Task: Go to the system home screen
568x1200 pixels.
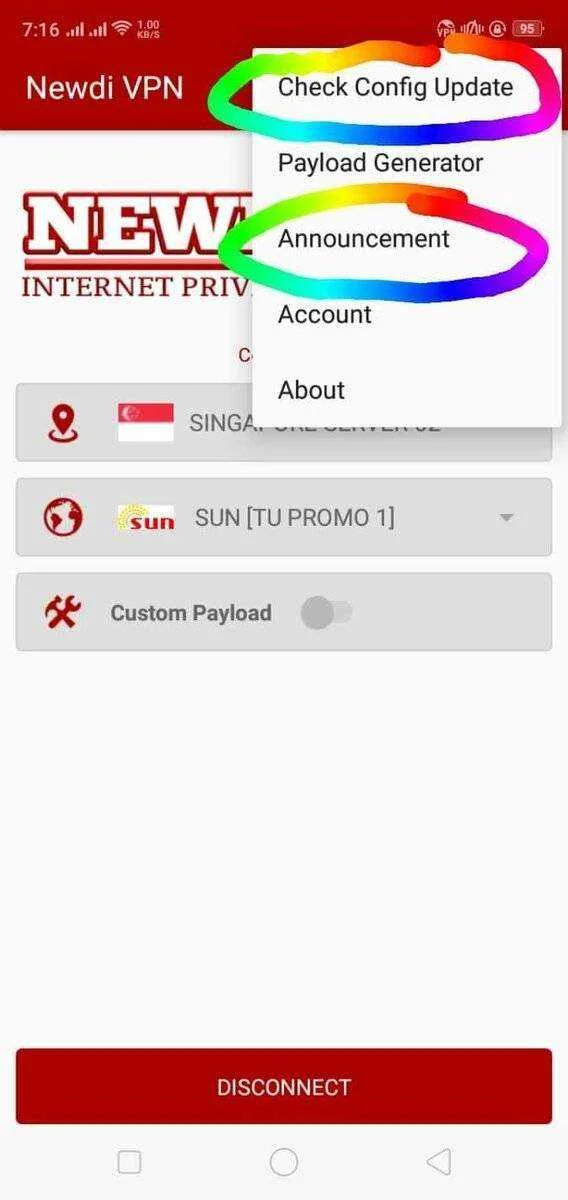Action: point(284,1161)
